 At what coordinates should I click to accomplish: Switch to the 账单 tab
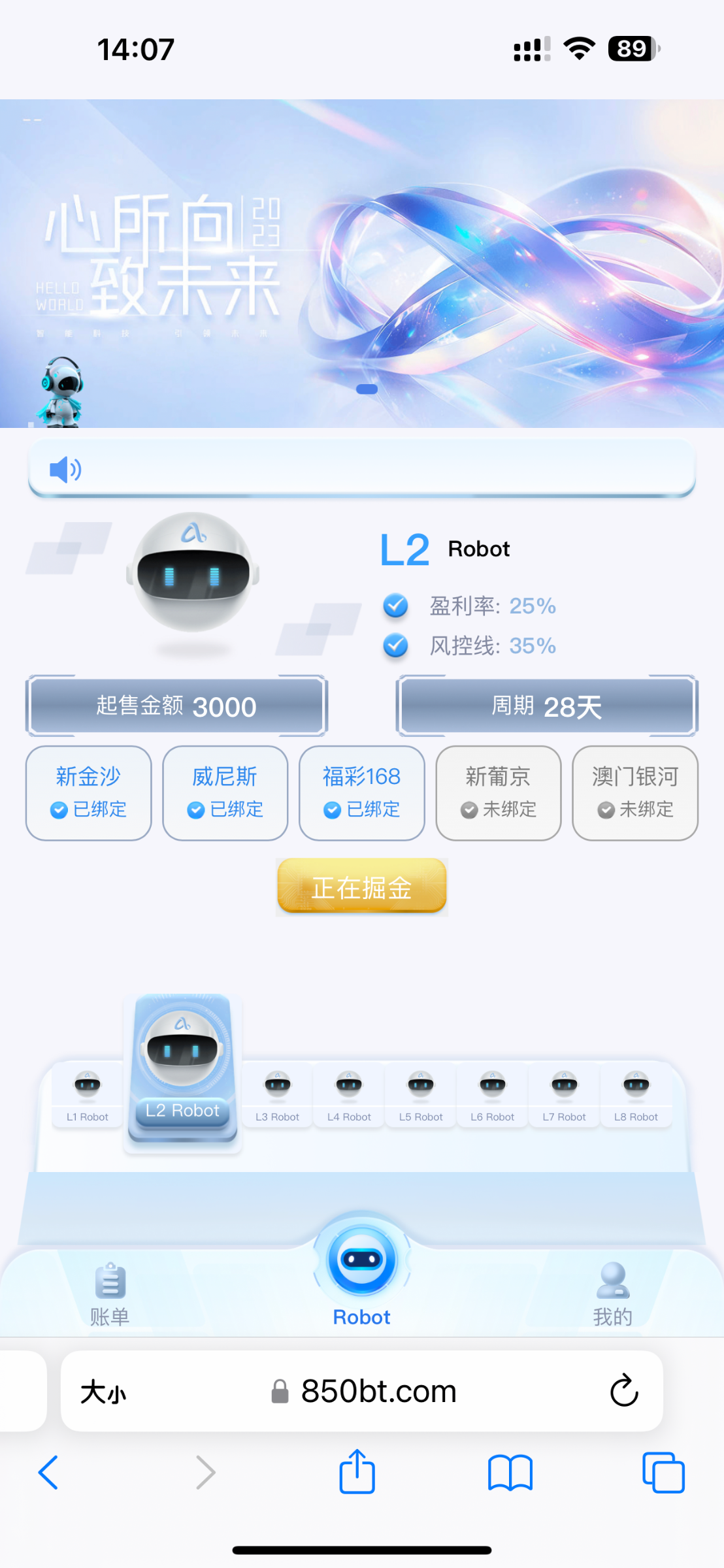110,1295
